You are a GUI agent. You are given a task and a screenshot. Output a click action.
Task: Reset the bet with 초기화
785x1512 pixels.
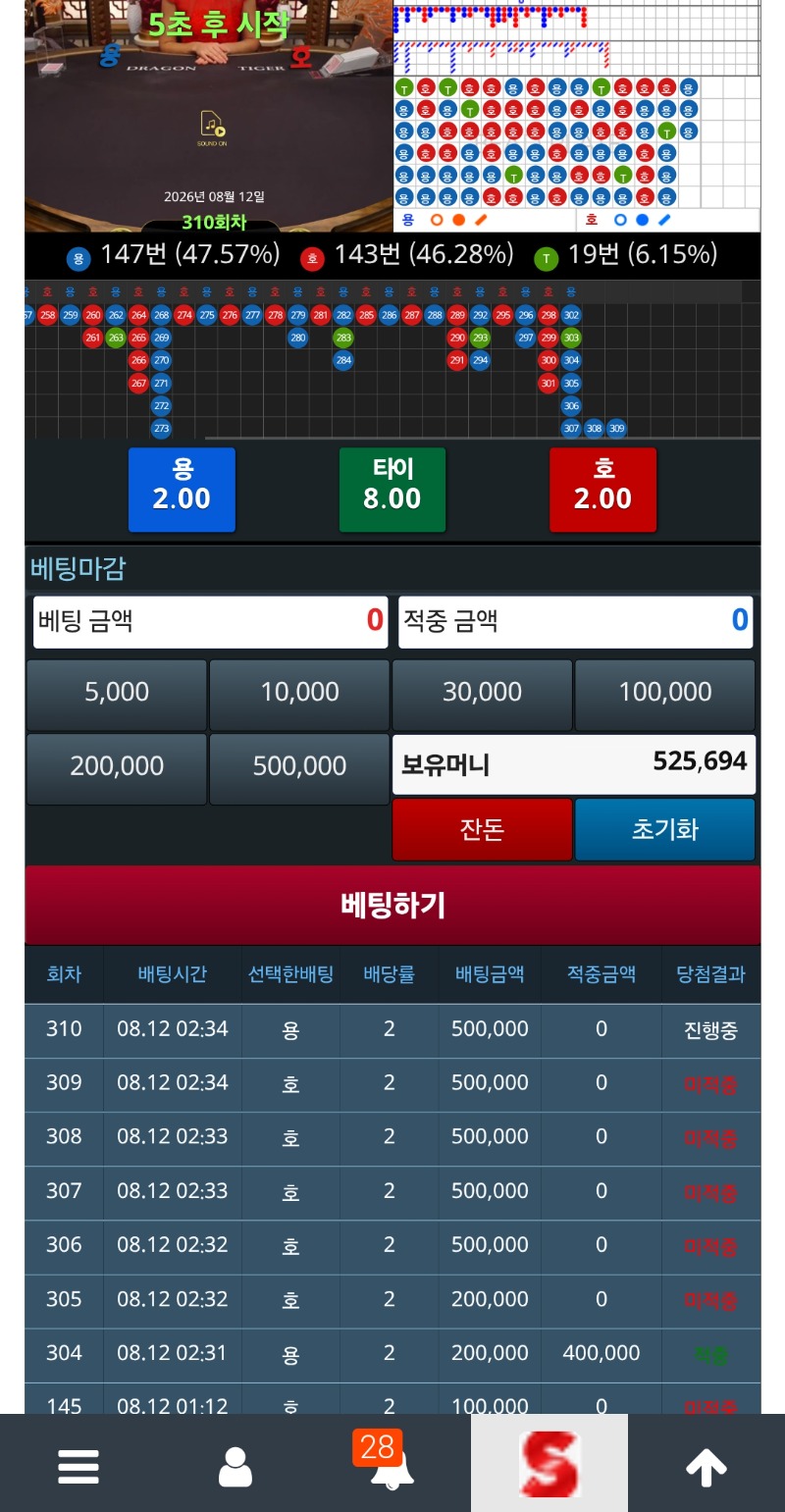664,829
